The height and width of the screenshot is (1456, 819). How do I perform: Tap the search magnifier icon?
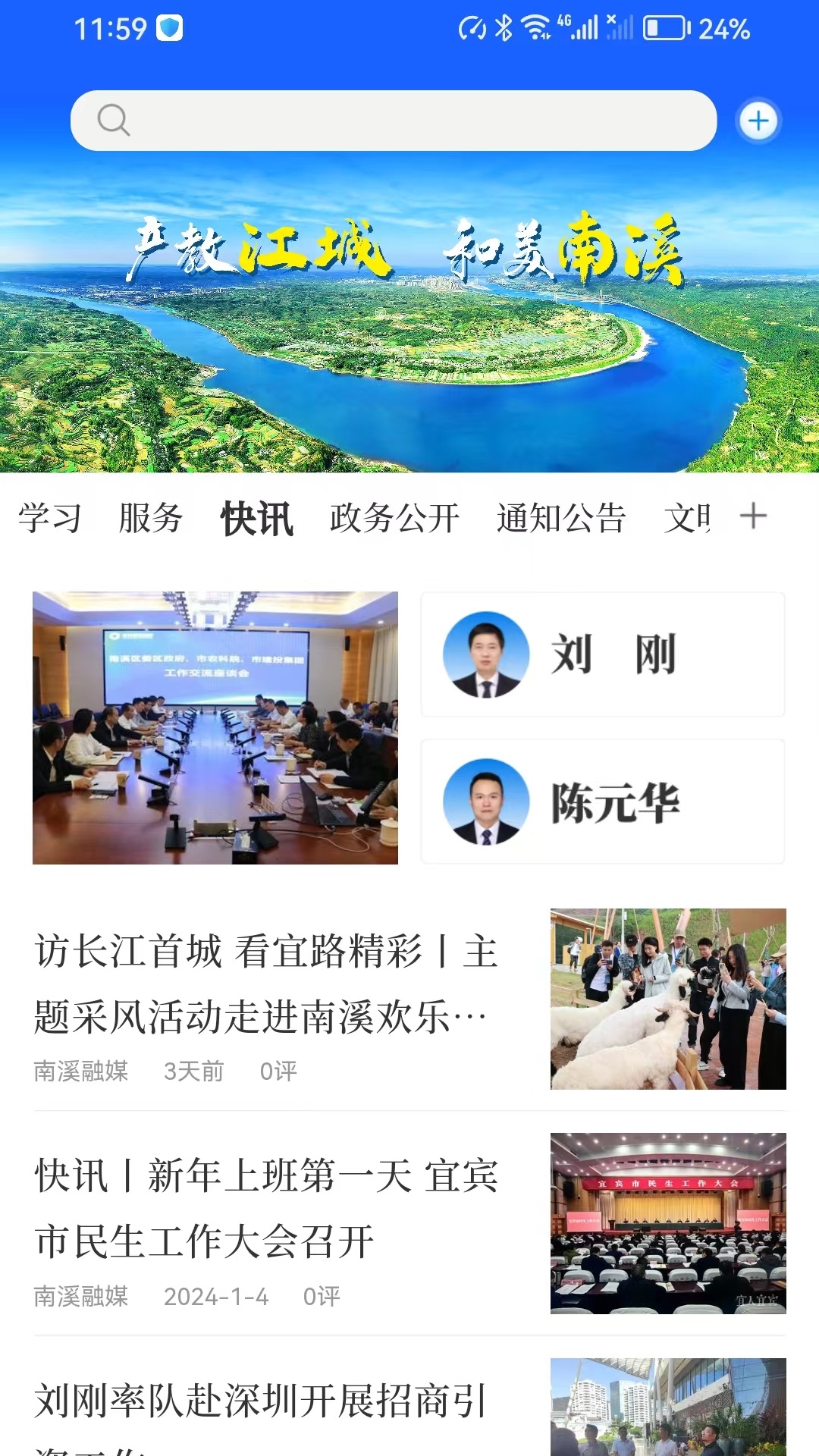[x=114, y=119]
